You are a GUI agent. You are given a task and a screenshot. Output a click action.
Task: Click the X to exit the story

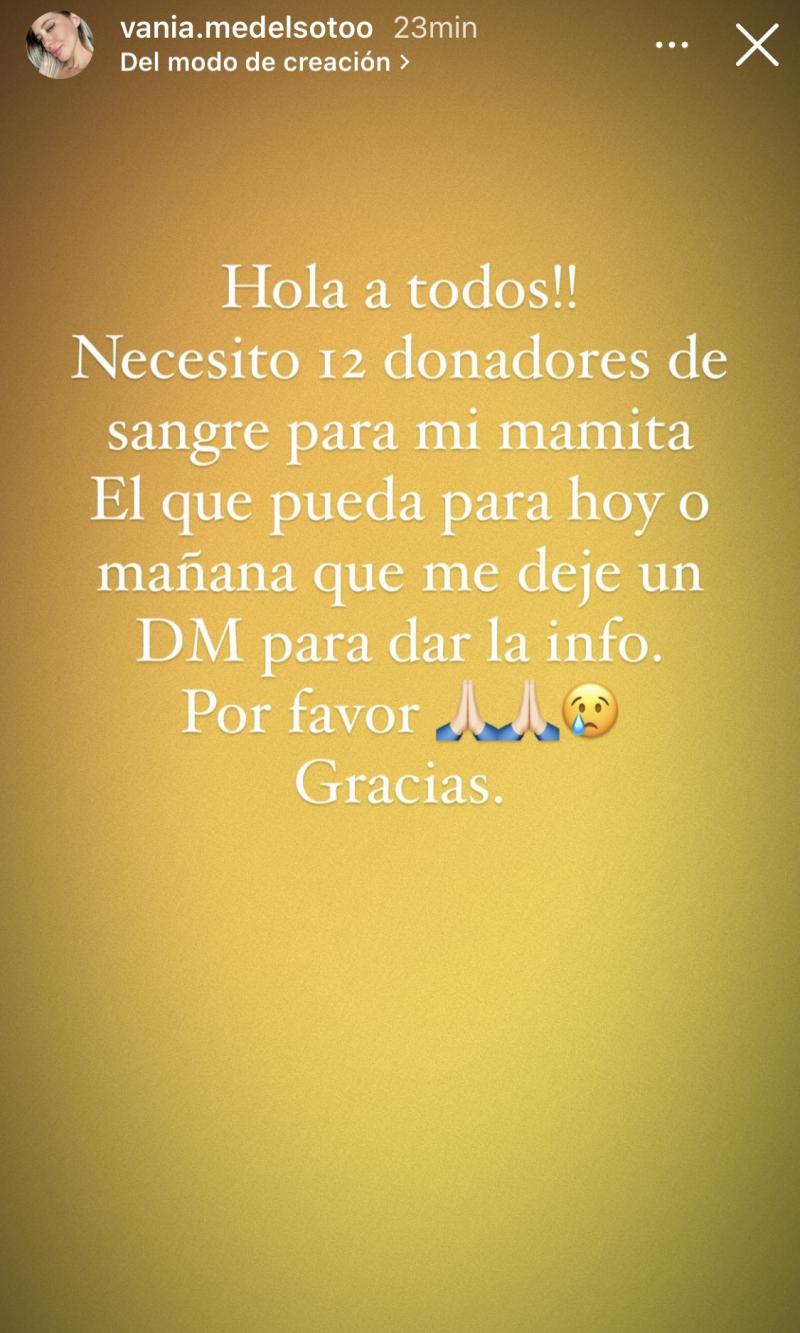click(757, 44)
